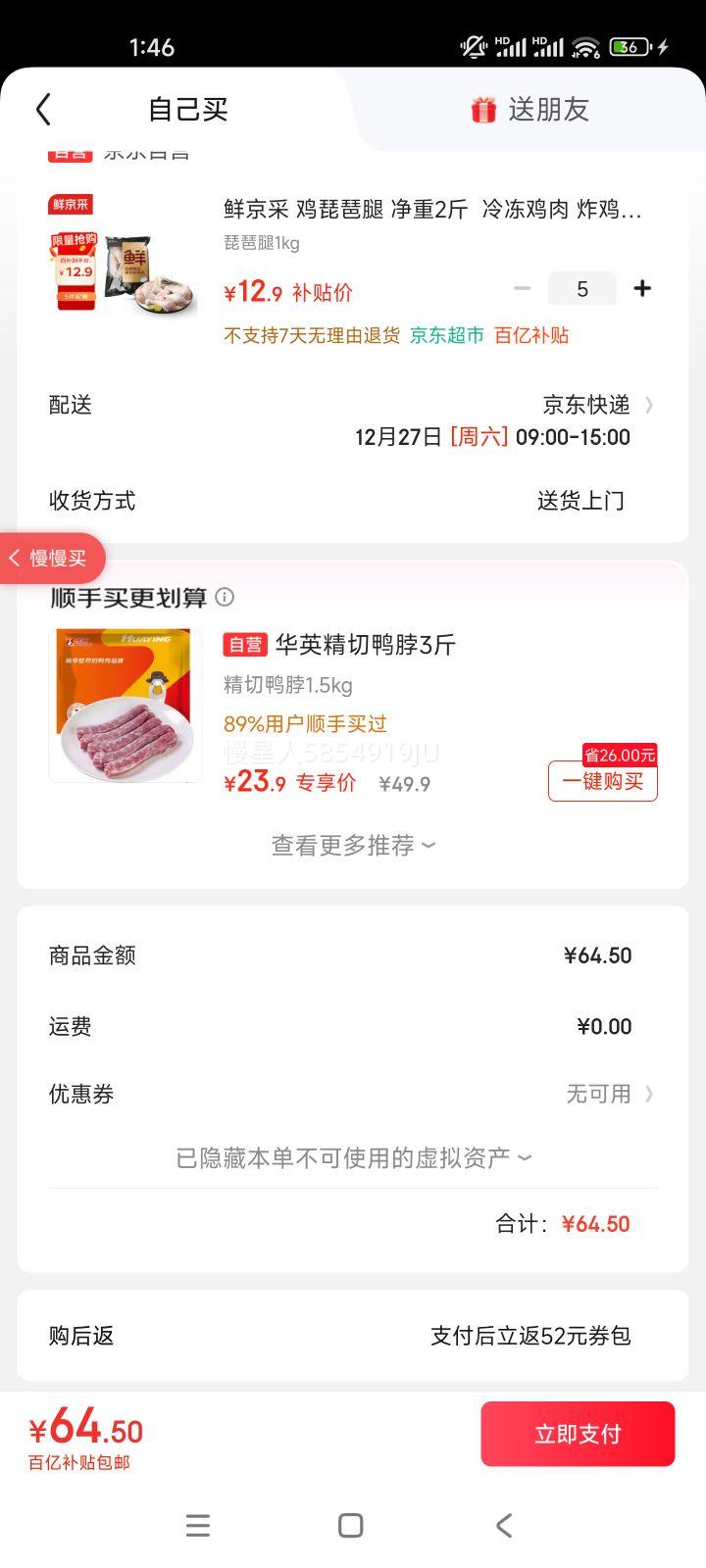Tap the info icon beside 顺手买更划算
Image resolution: width=706 pixels, height=1568 pixels.
(225, 597)
